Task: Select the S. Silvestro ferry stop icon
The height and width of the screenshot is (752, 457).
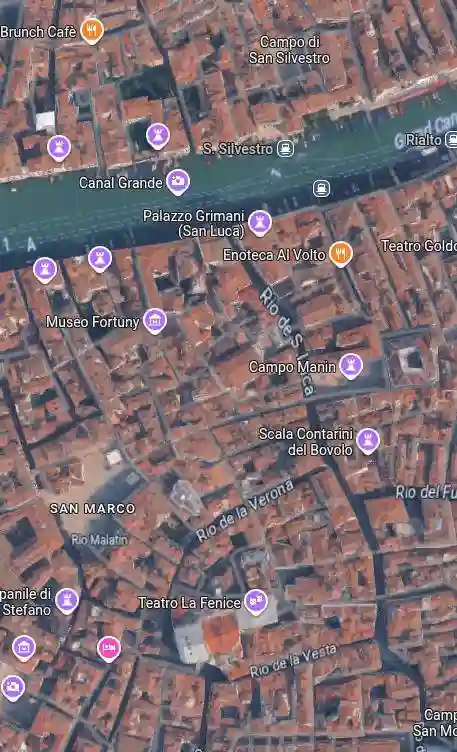Action: pyautogui.click(x=285, y=149)
